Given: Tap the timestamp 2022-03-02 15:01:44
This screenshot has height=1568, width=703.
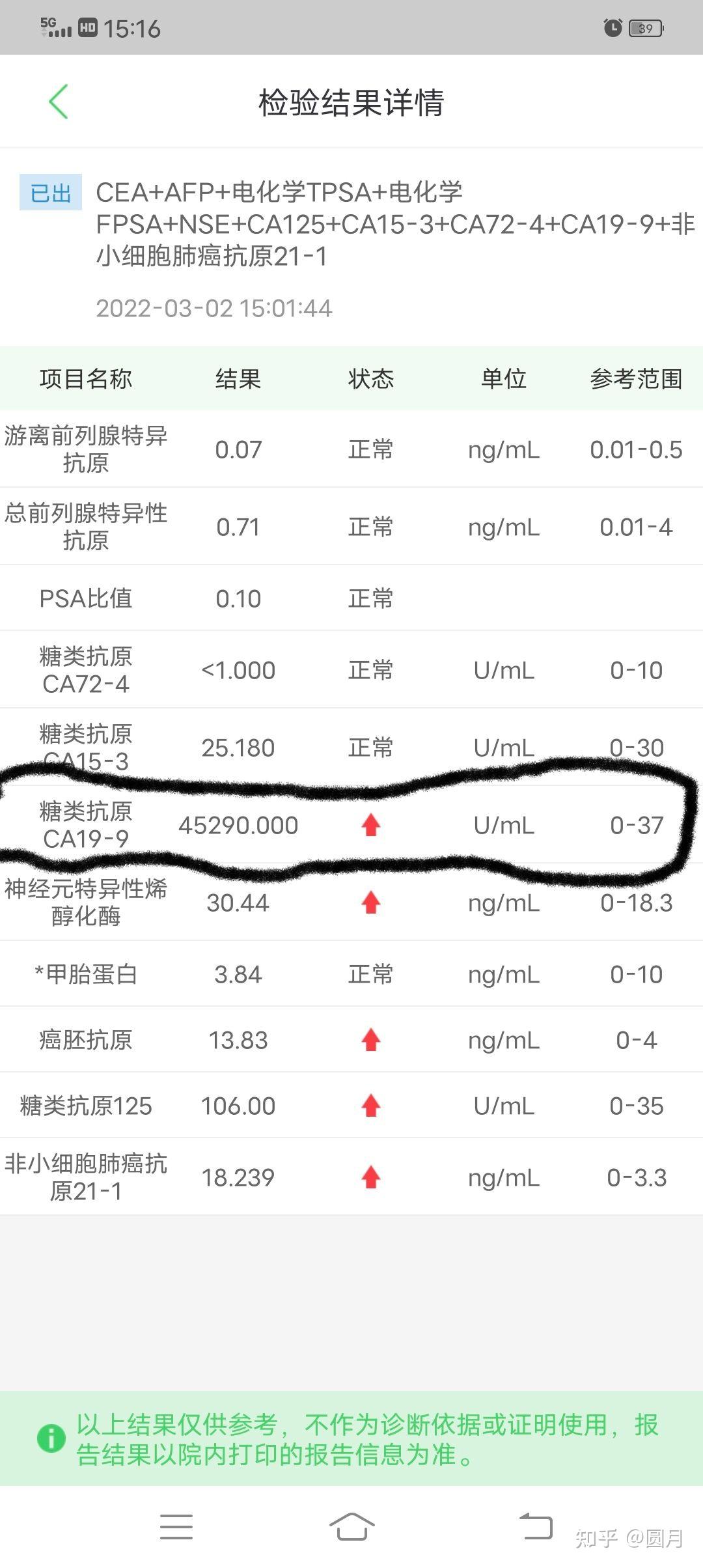Looking at the screenshot, I should 215,309.
